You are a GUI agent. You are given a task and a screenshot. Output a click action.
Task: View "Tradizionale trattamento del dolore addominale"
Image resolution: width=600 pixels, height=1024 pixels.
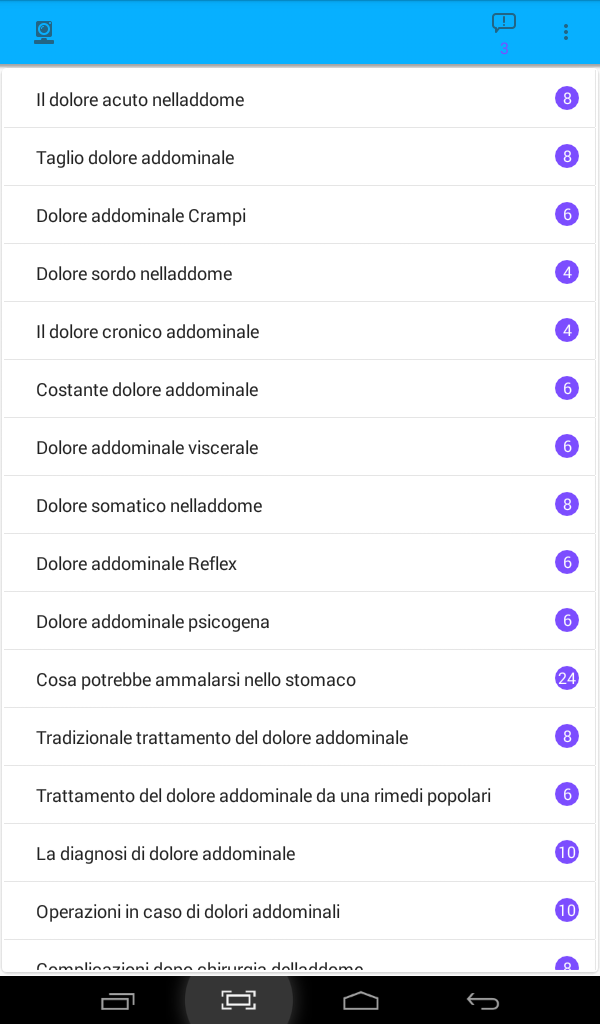(x=222, y=737)
